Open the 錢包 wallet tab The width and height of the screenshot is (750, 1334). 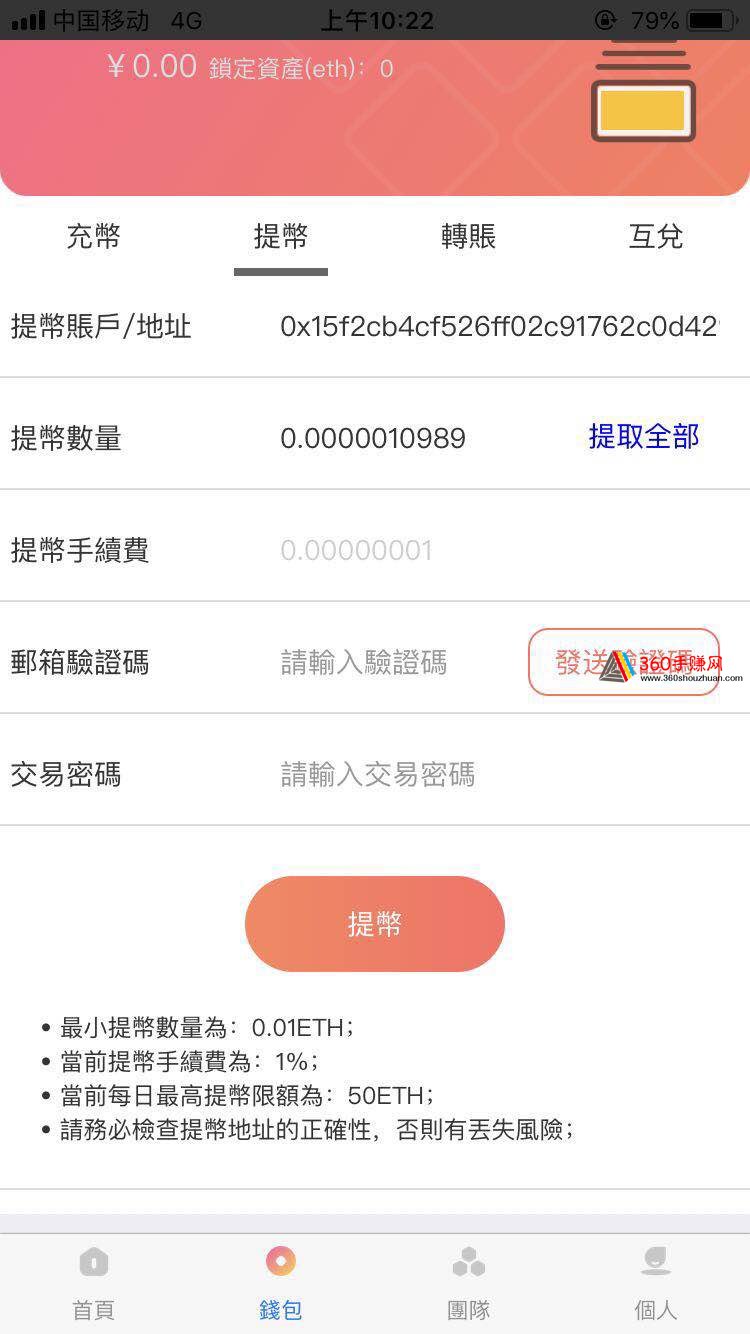point(281,1284)
